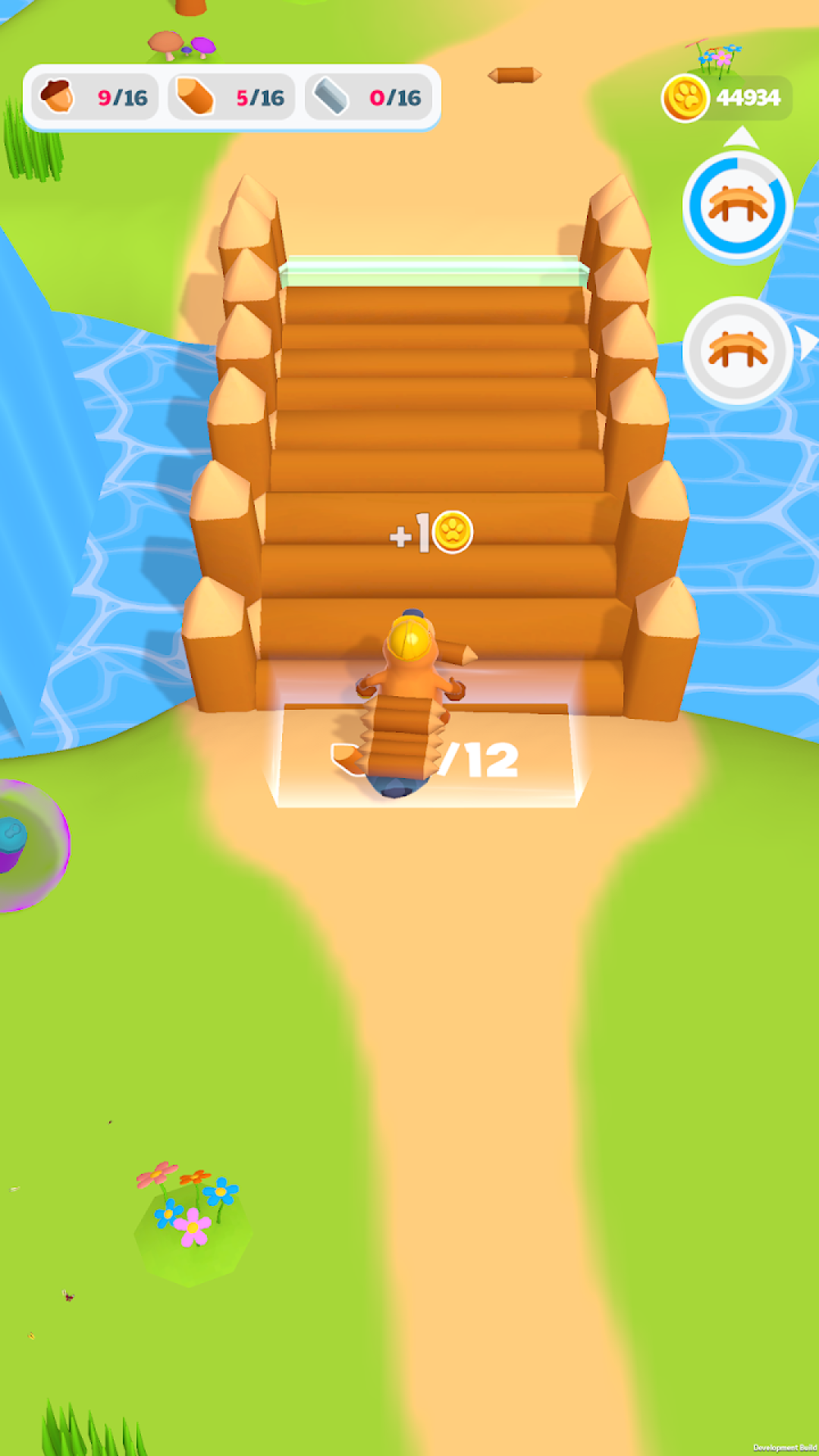
Task: Tap the blue-ringed bridge button
Action: pyautogui.click(x=737, y=206)
